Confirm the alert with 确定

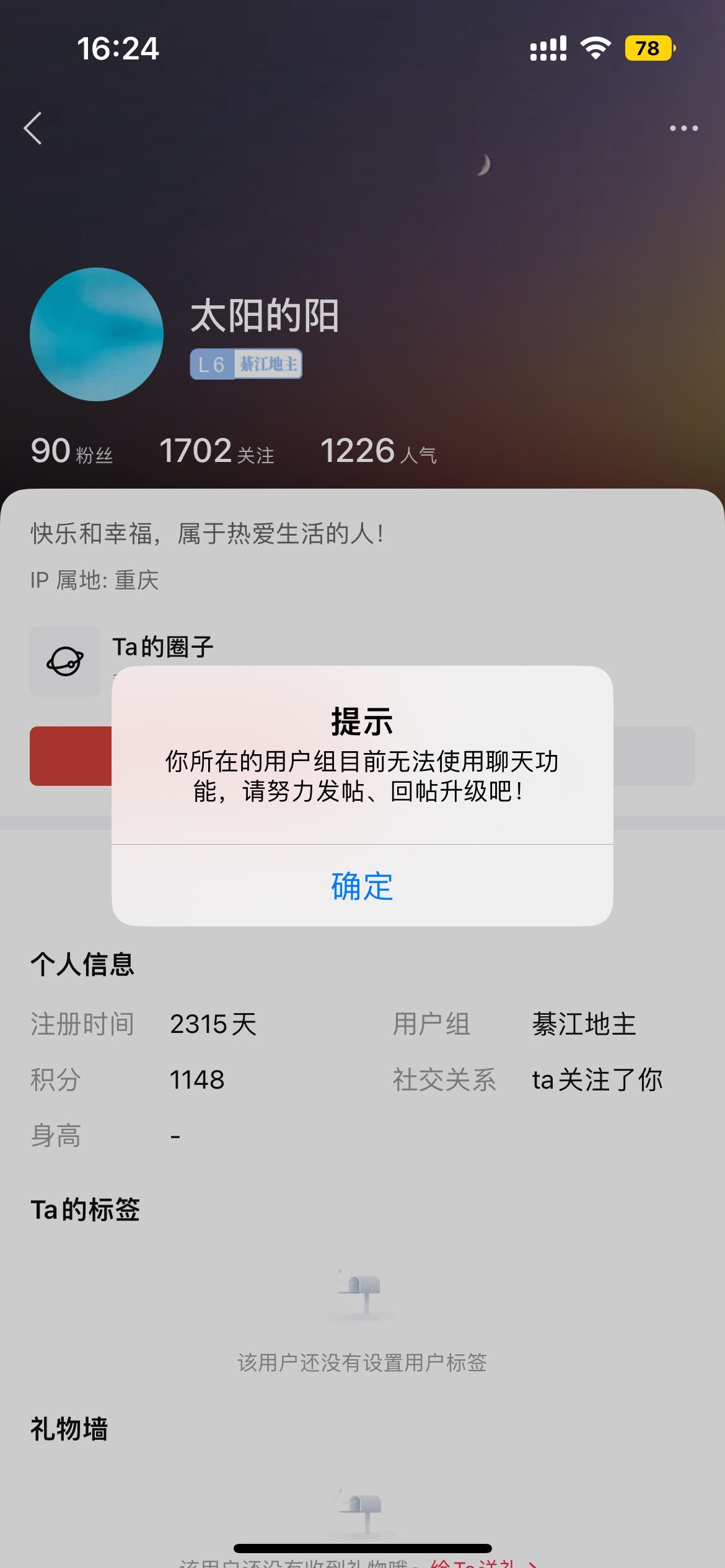[x=362, y=886]
